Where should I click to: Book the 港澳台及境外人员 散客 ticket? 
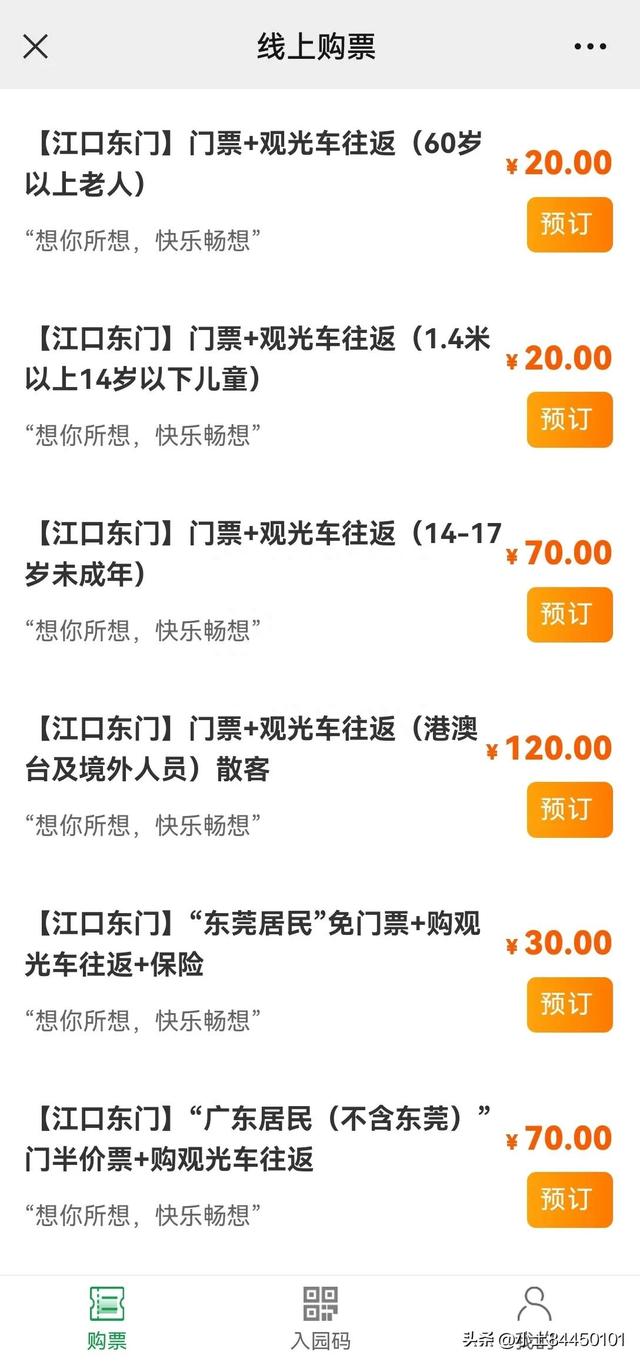(x=569, y=809)
